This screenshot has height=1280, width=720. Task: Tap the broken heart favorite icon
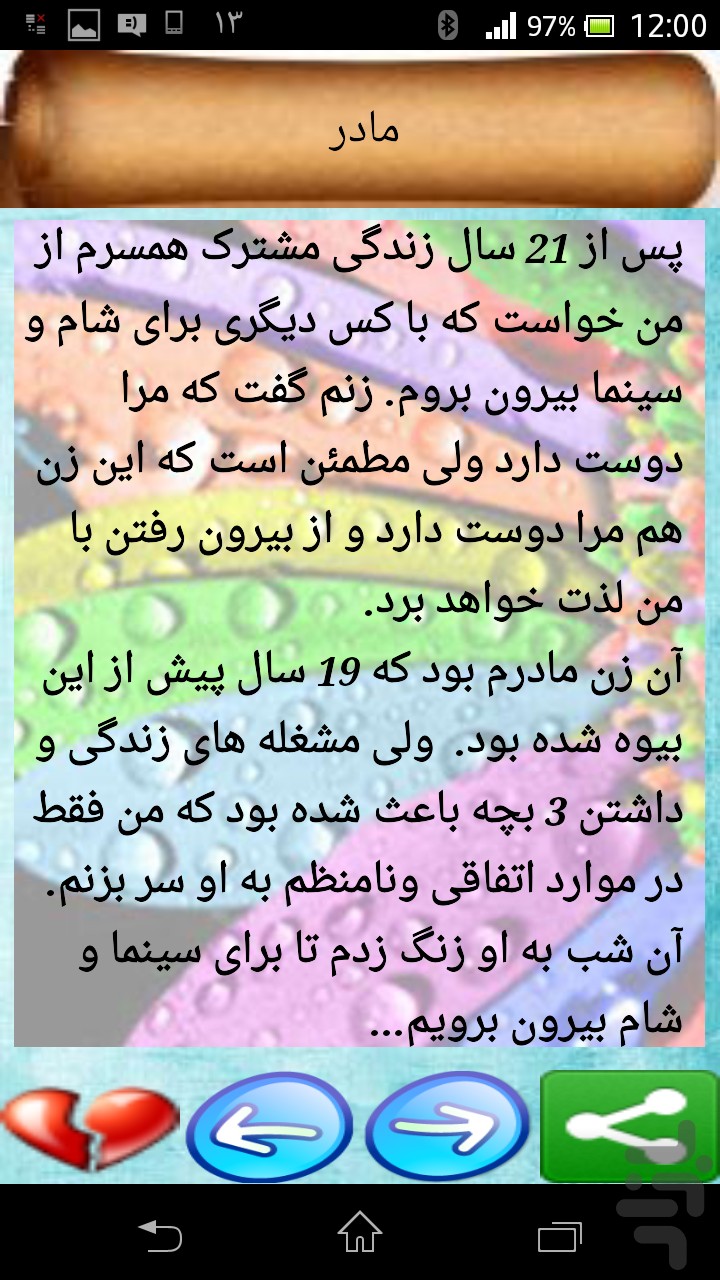pos(88,1125)
